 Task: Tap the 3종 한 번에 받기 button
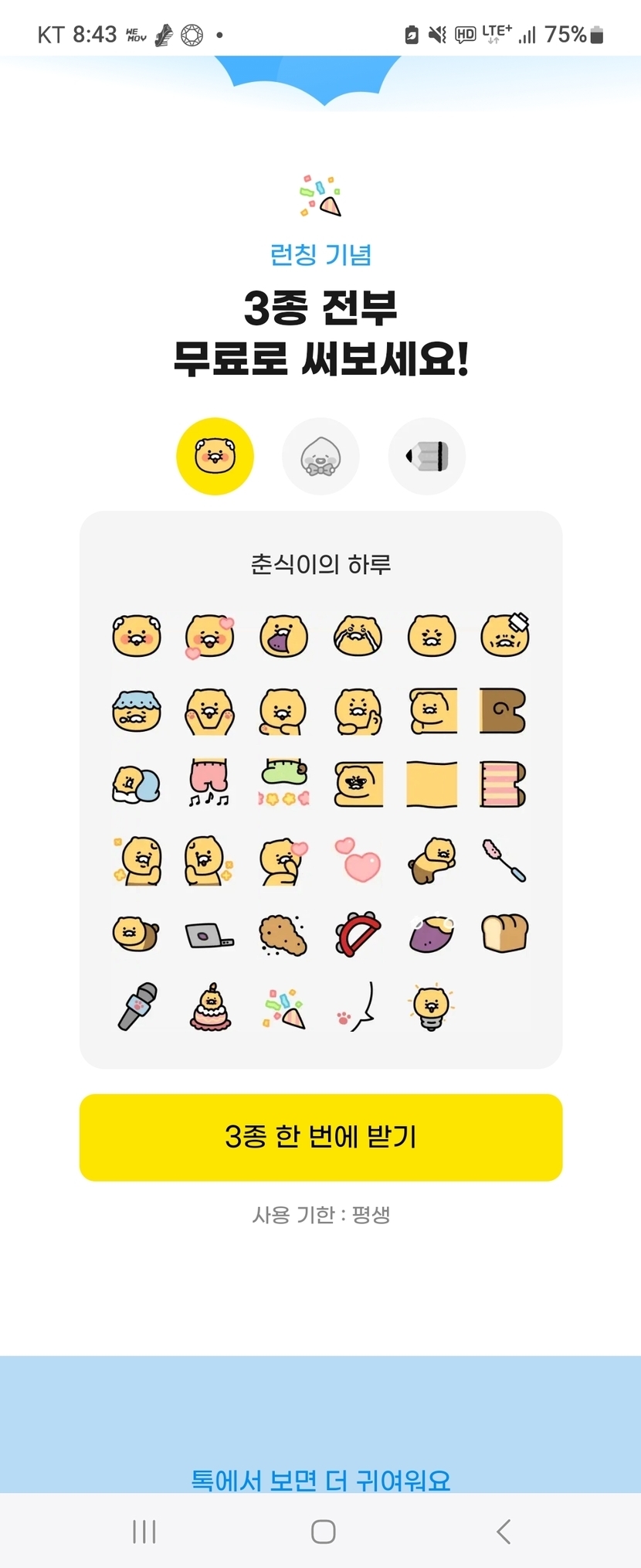tap(320, 1137)
